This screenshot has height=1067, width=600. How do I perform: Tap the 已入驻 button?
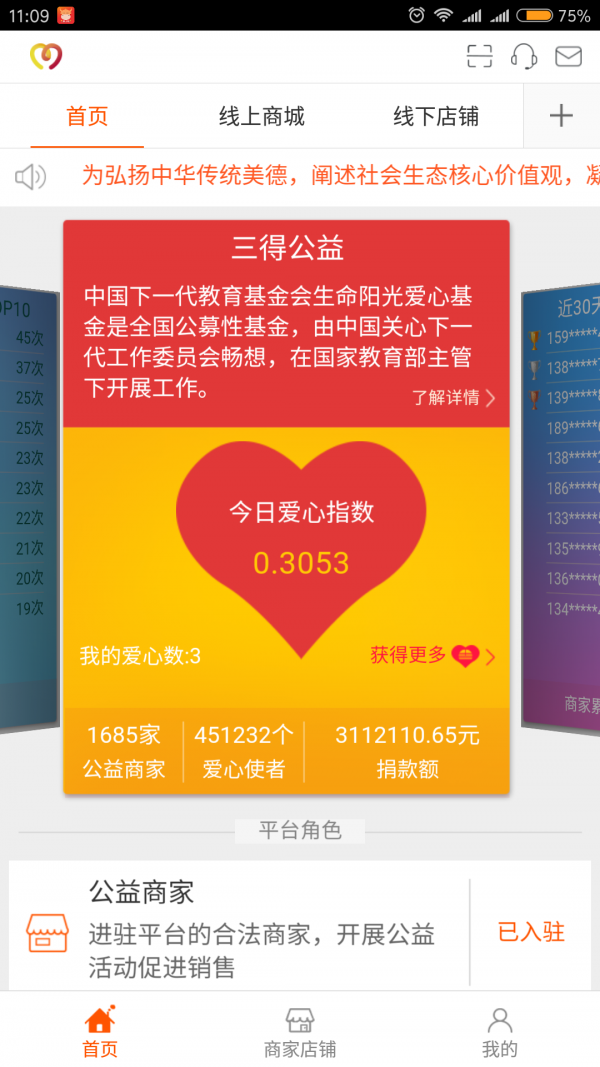(x=531, y=932)
